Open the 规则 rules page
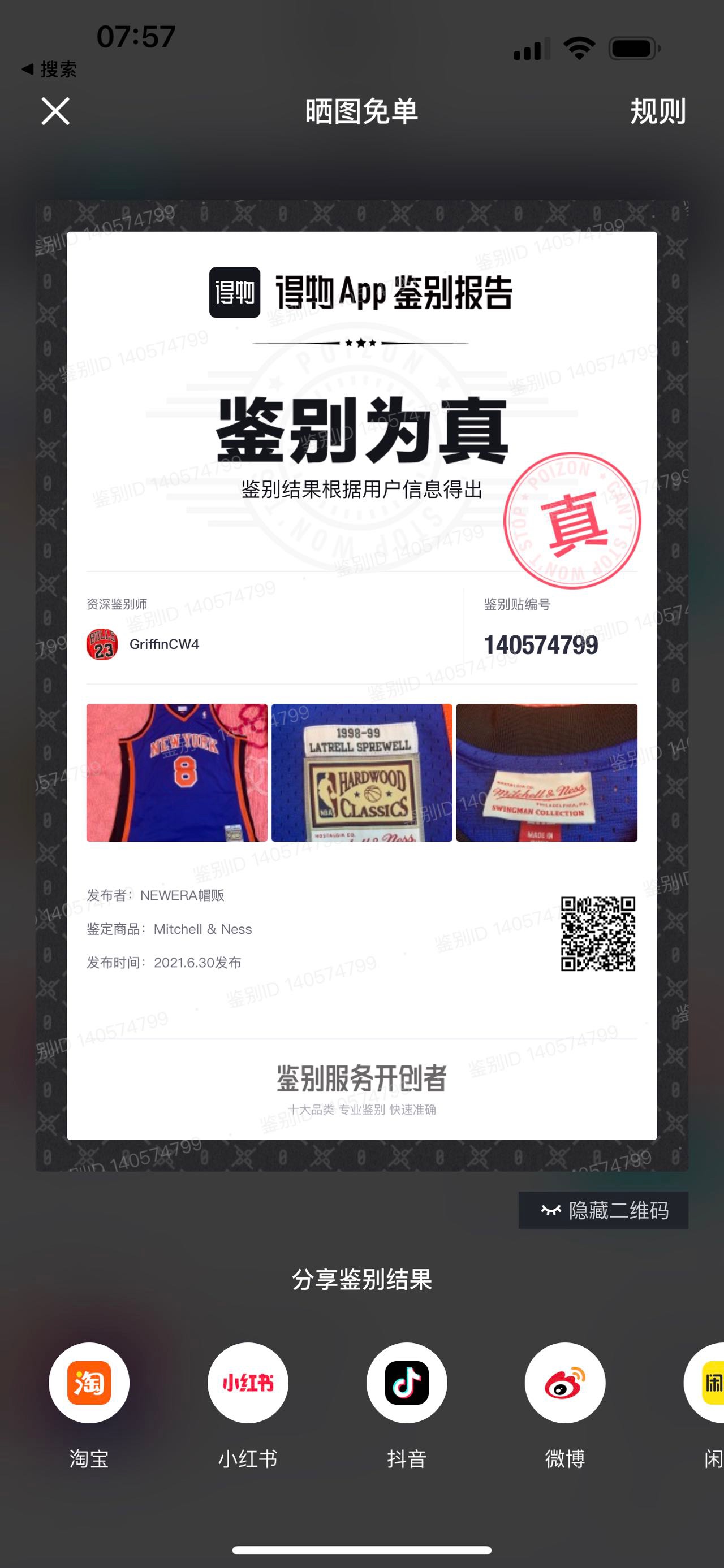Image resolution: width=724 pixels, height=1568 pixels. coord(658,111)
